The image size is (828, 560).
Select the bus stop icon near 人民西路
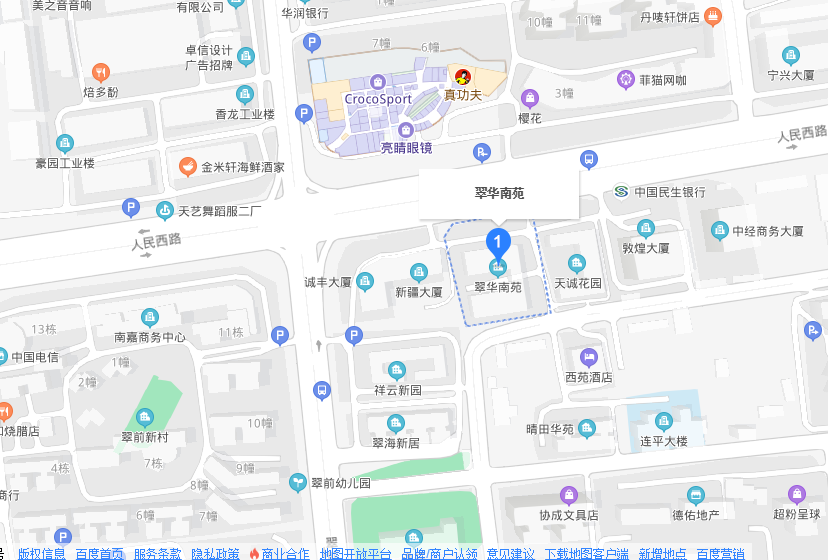[589, 158]
